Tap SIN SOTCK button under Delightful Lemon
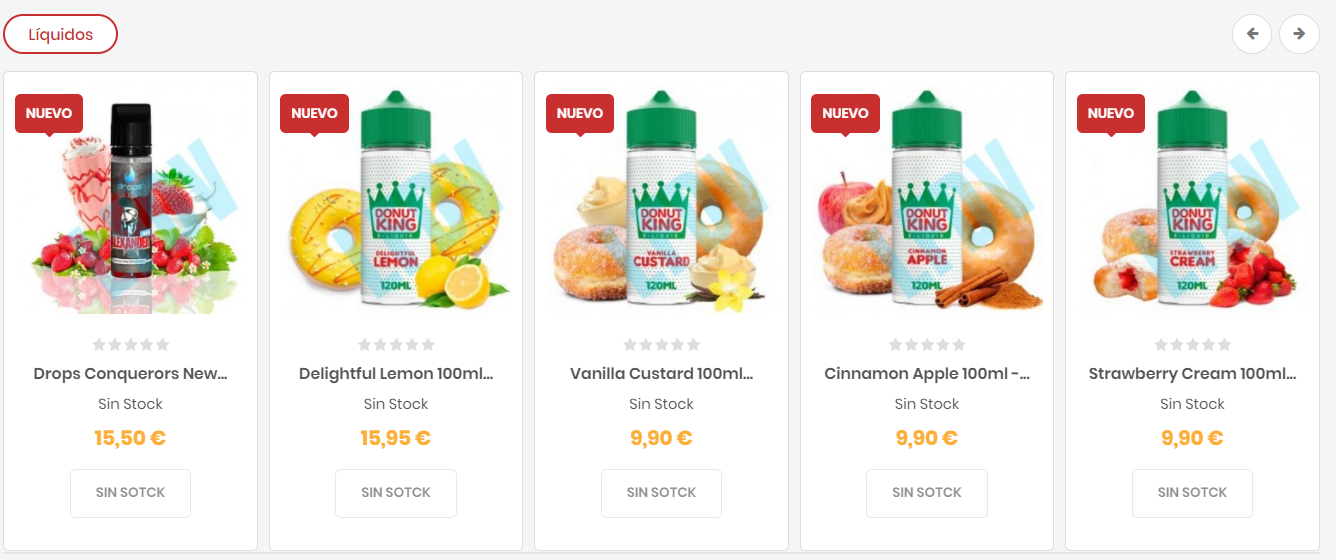 396,493
